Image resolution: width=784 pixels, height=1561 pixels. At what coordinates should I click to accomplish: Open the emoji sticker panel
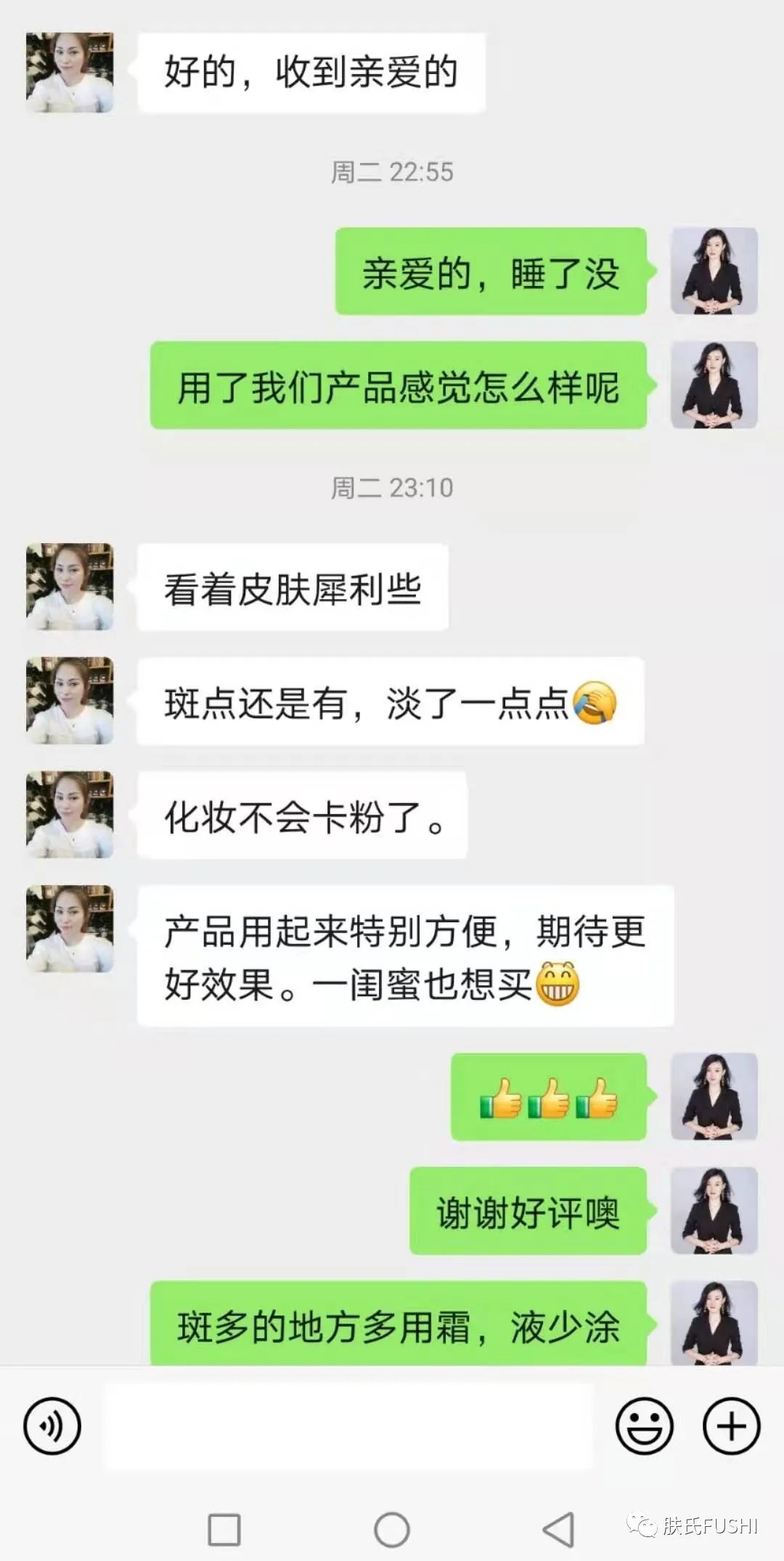644,1425
